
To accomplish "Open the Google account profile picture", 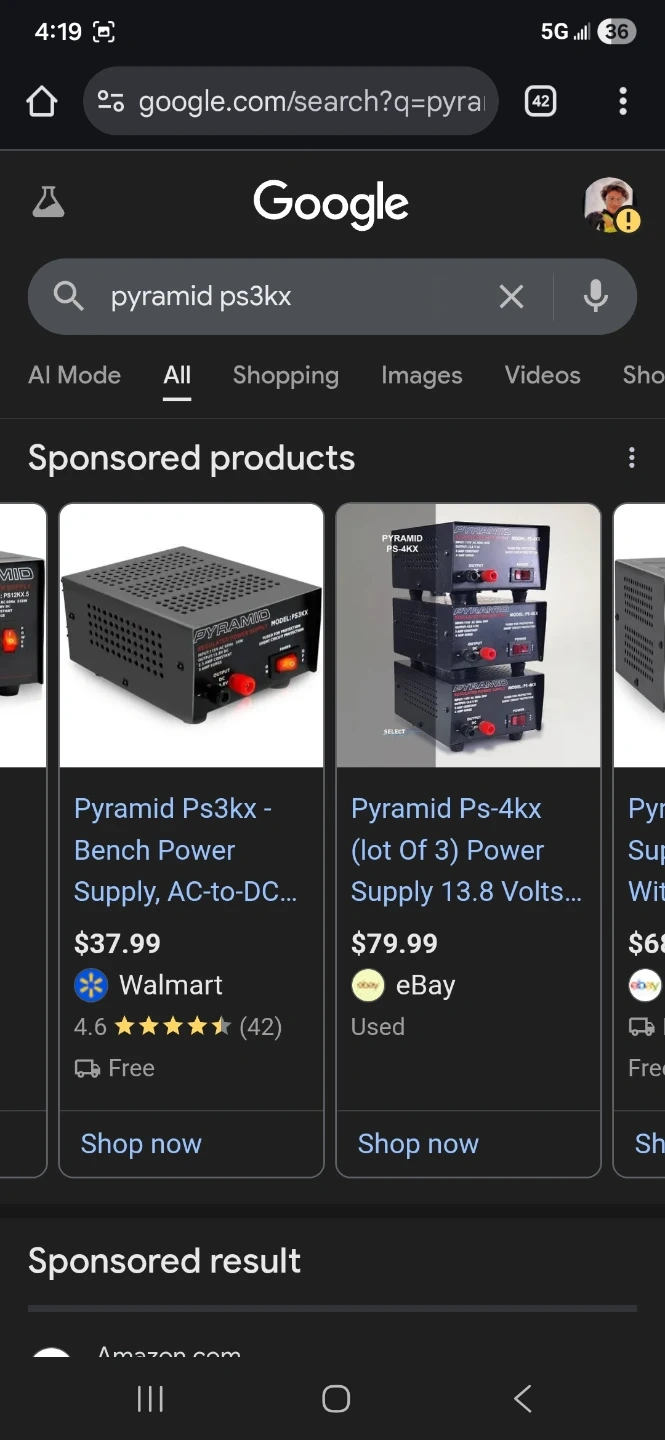I will click(609, 204).
